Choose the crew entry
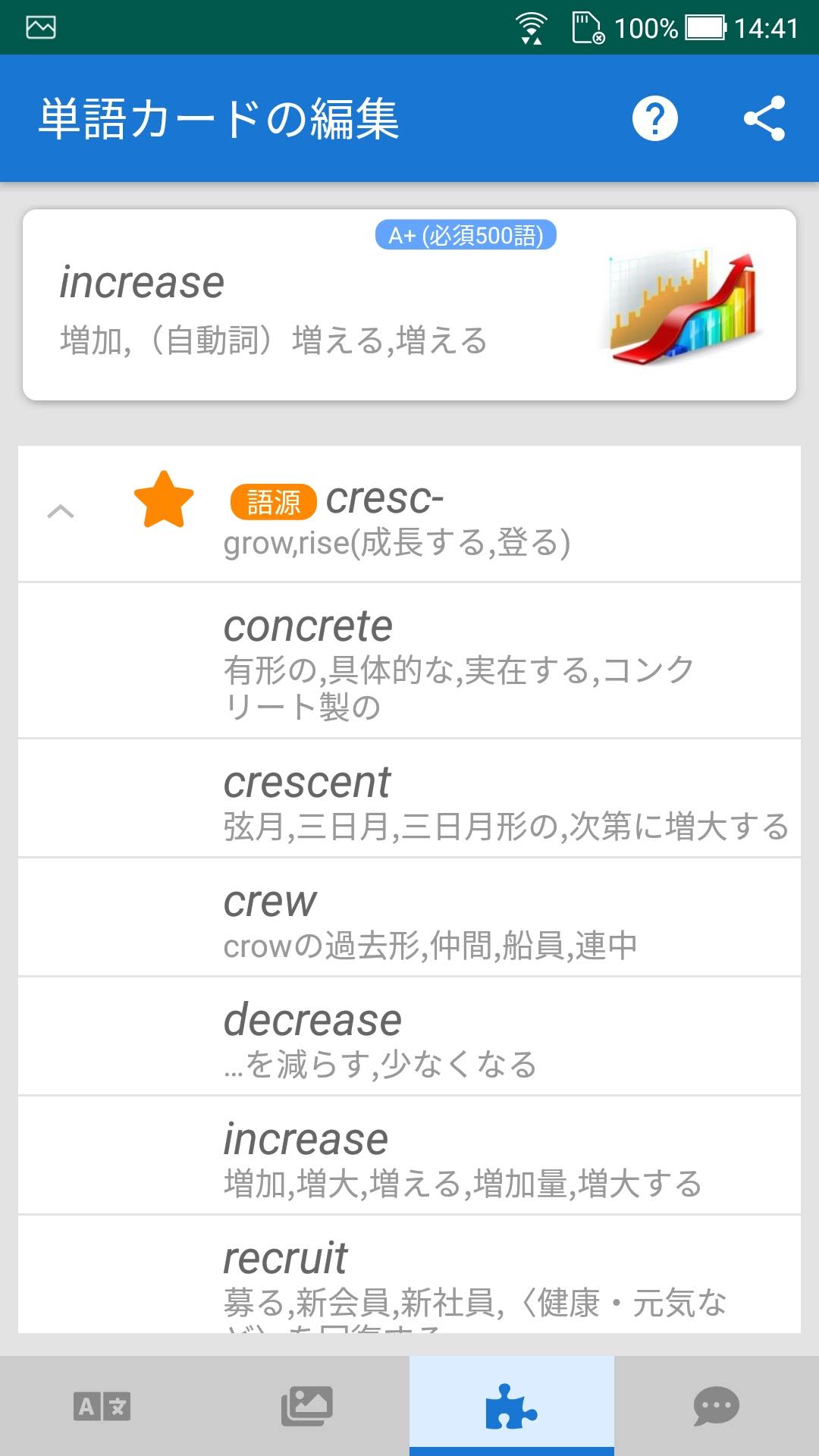 pyautogui.click(x=409, y=918)
